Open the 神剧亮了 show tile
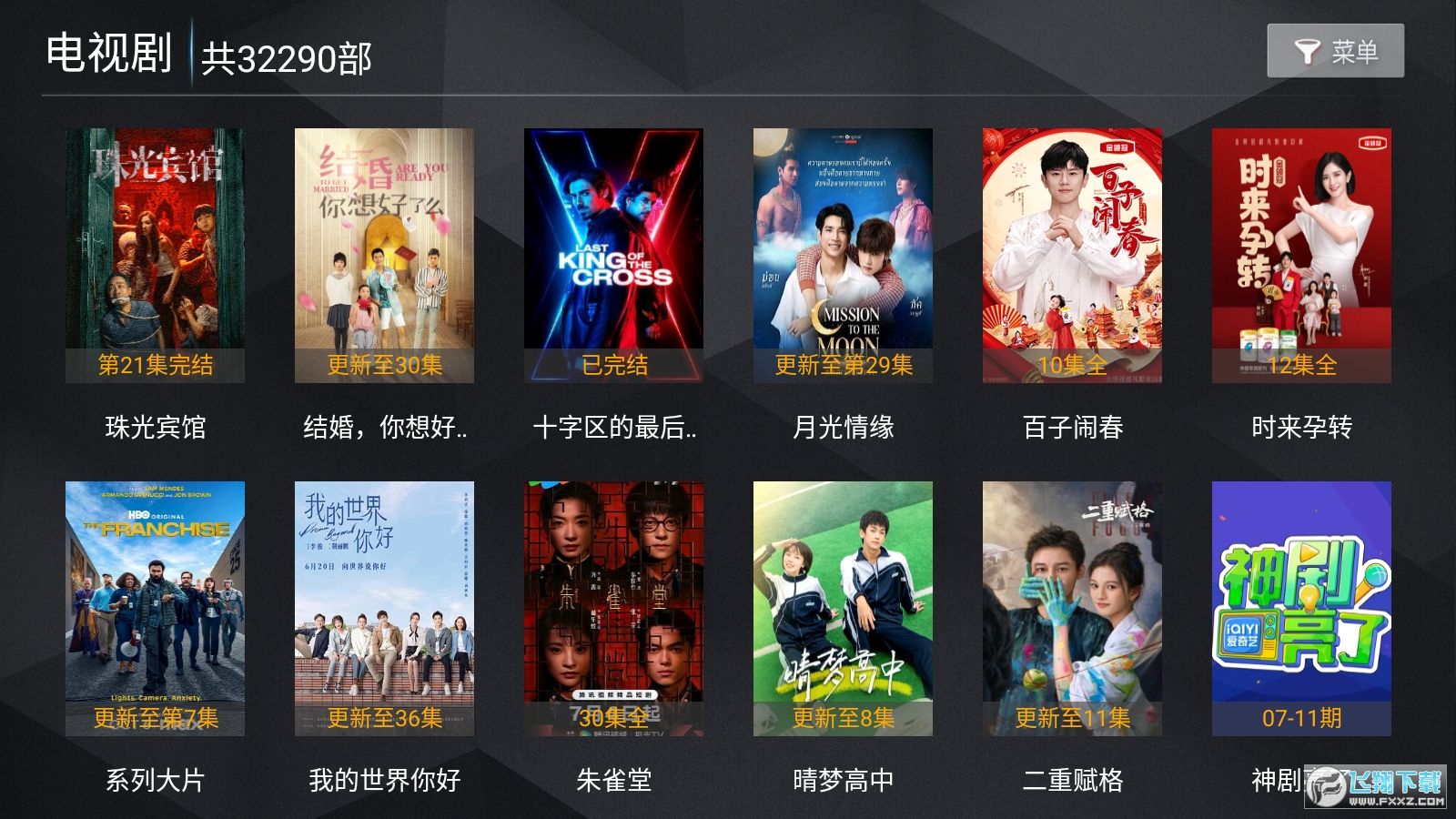This screenshot has width=1456, height=819. [1301, 608]
